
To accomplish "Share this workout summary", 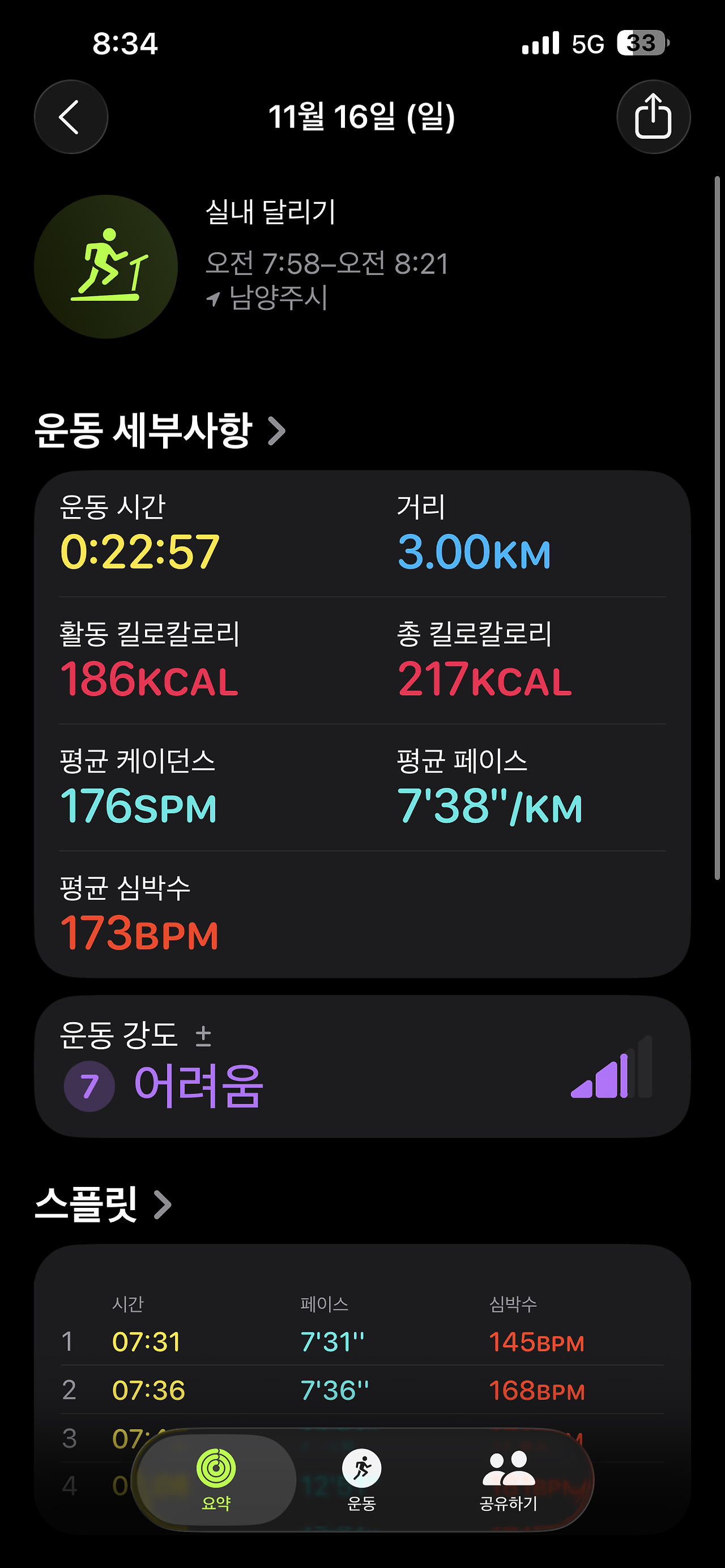I will pos(653,117).
